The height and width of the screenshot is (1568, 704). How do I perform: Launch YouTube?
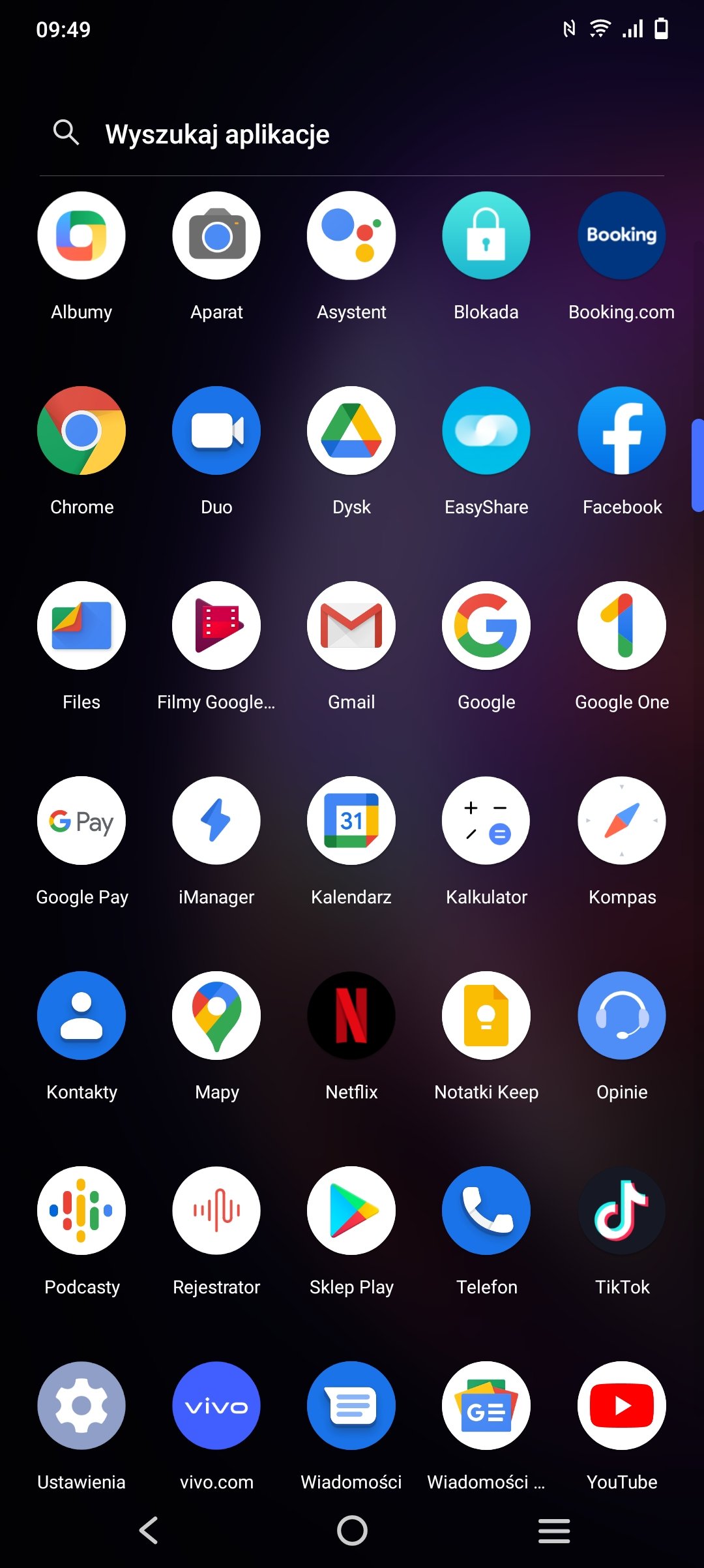click(621, 1406)
